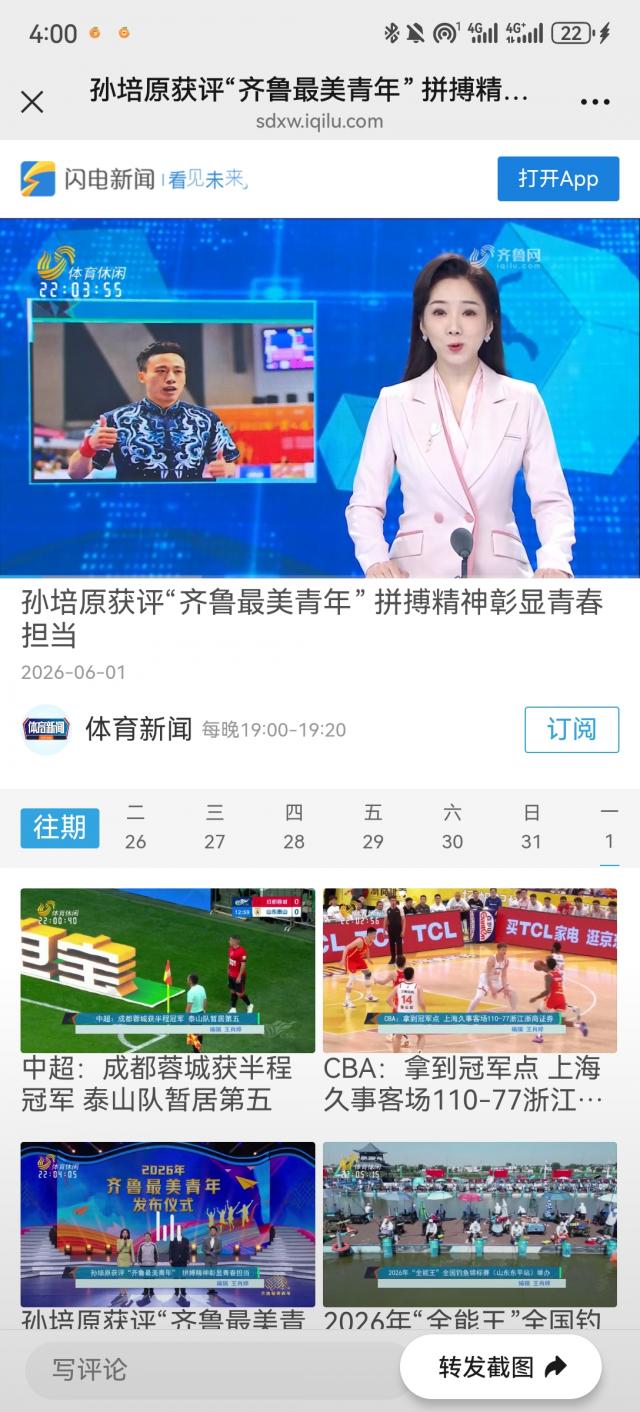640x1412 pixels.
Task: Select Monday the 1st date tab
Action: pos(609,827)
